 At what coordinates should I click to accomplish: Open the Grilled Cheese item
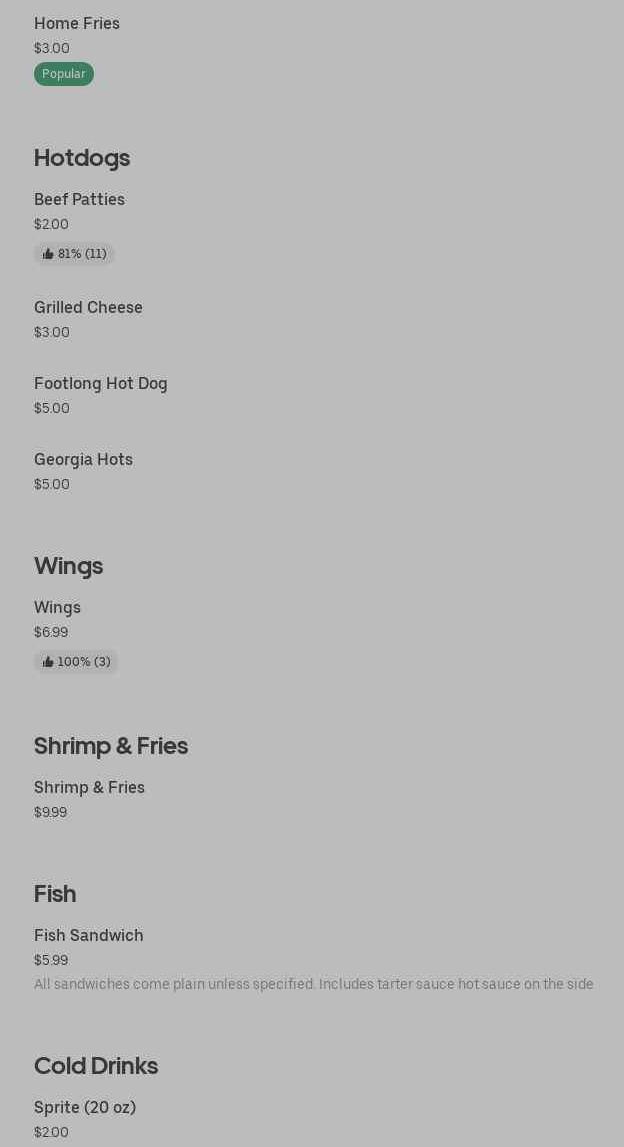click(x=88, y=308)
